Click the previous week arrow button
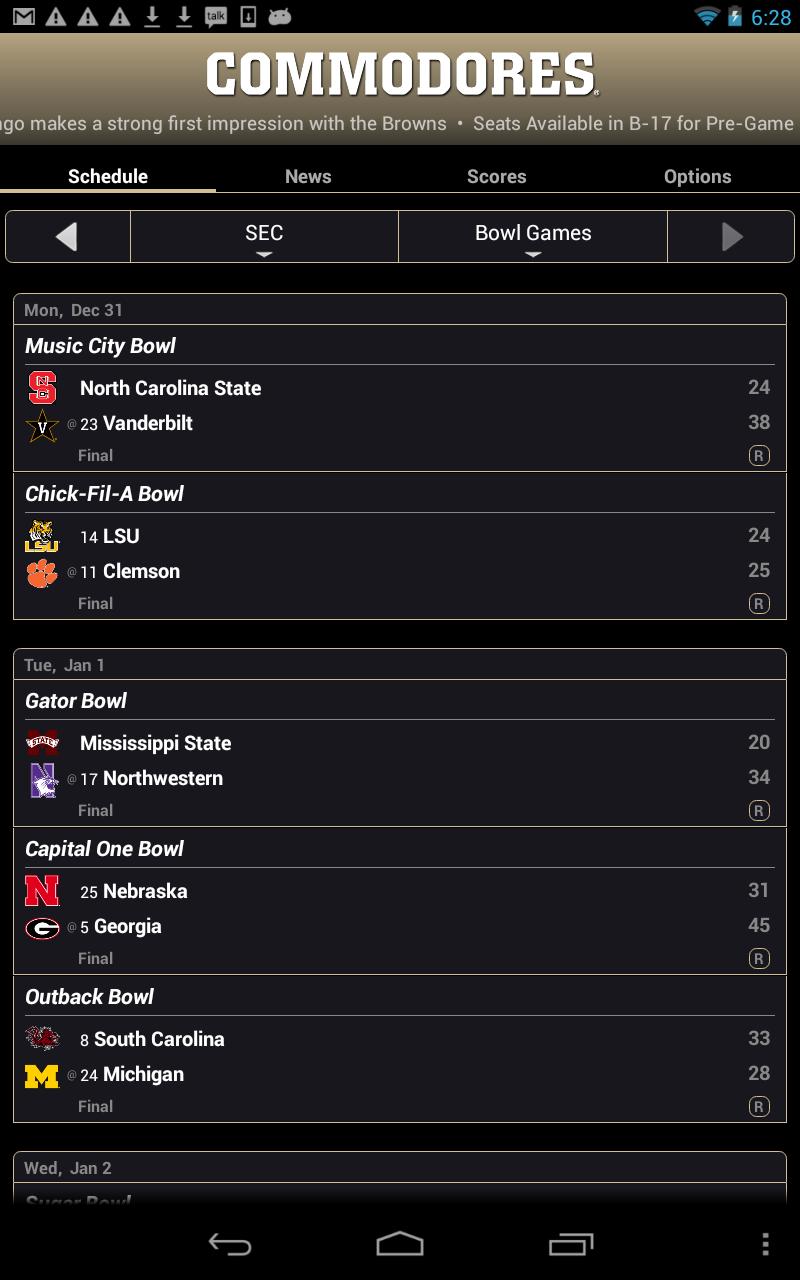 66,236
